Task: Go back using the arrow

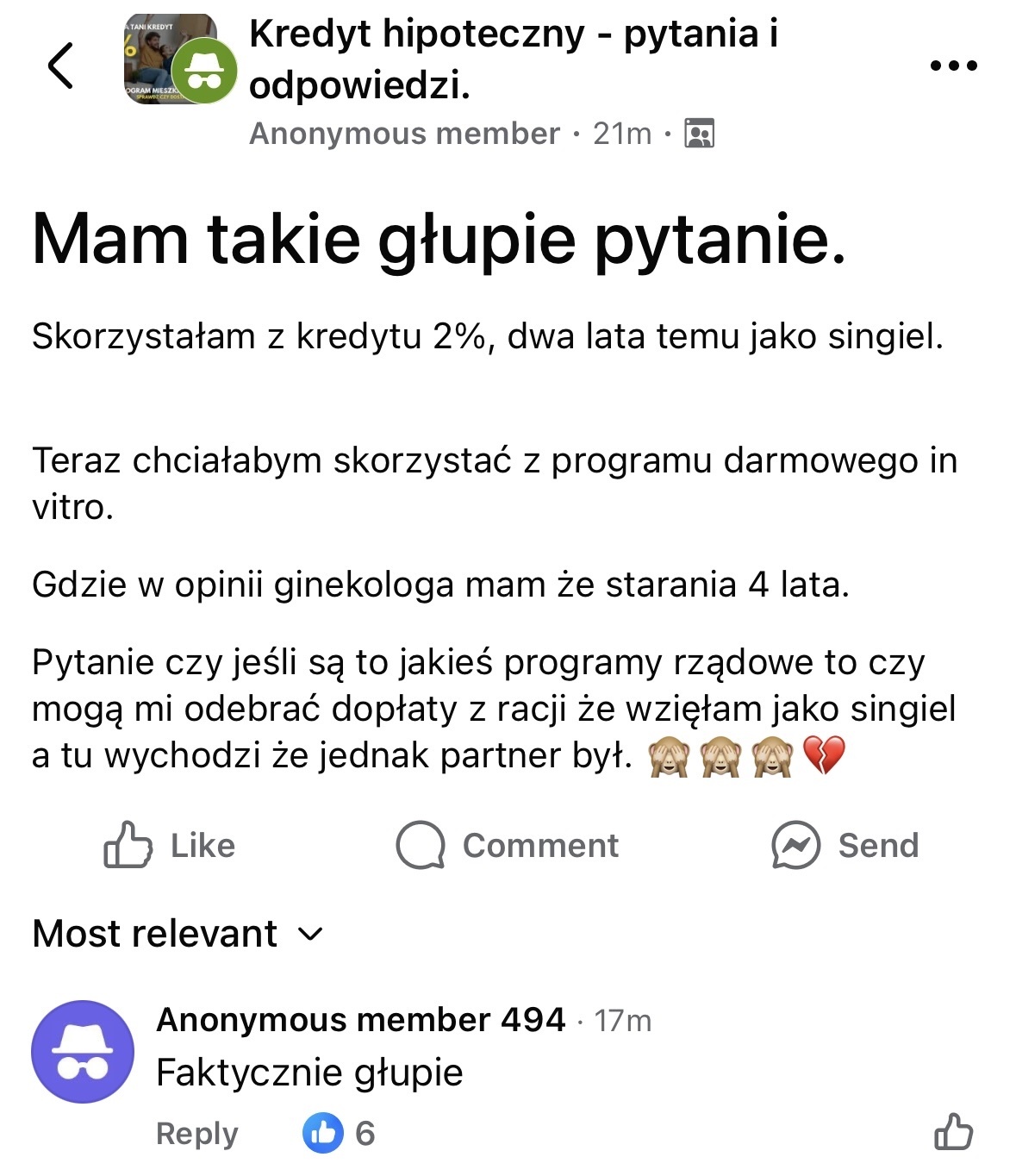Action: coord(60,66)
